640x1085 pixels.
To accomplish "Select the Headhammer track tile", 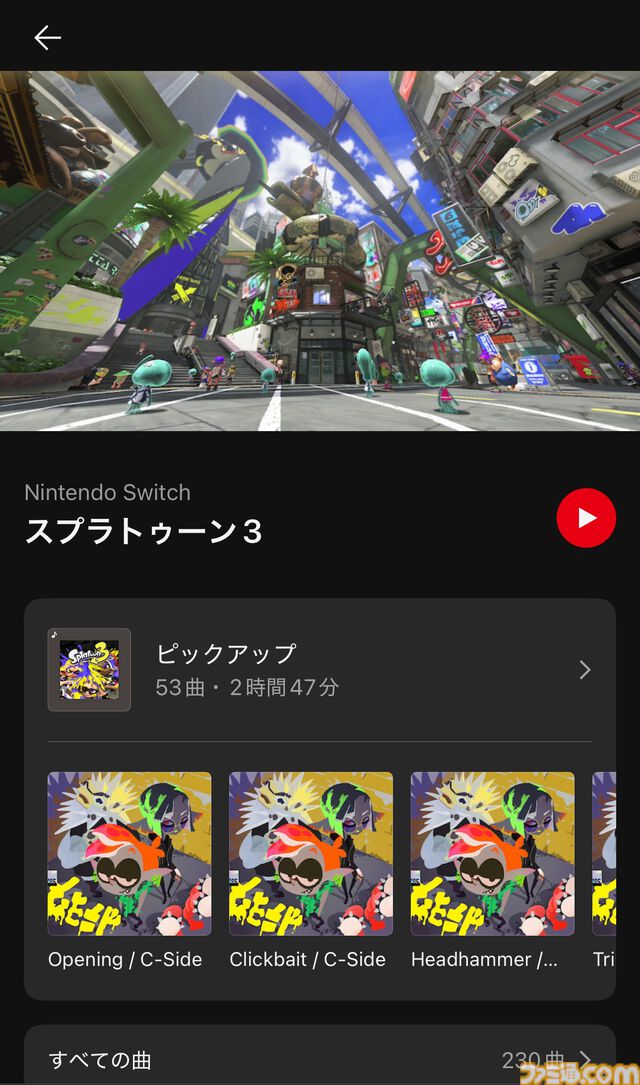I will pyautogui.click(x=492, y=853).
